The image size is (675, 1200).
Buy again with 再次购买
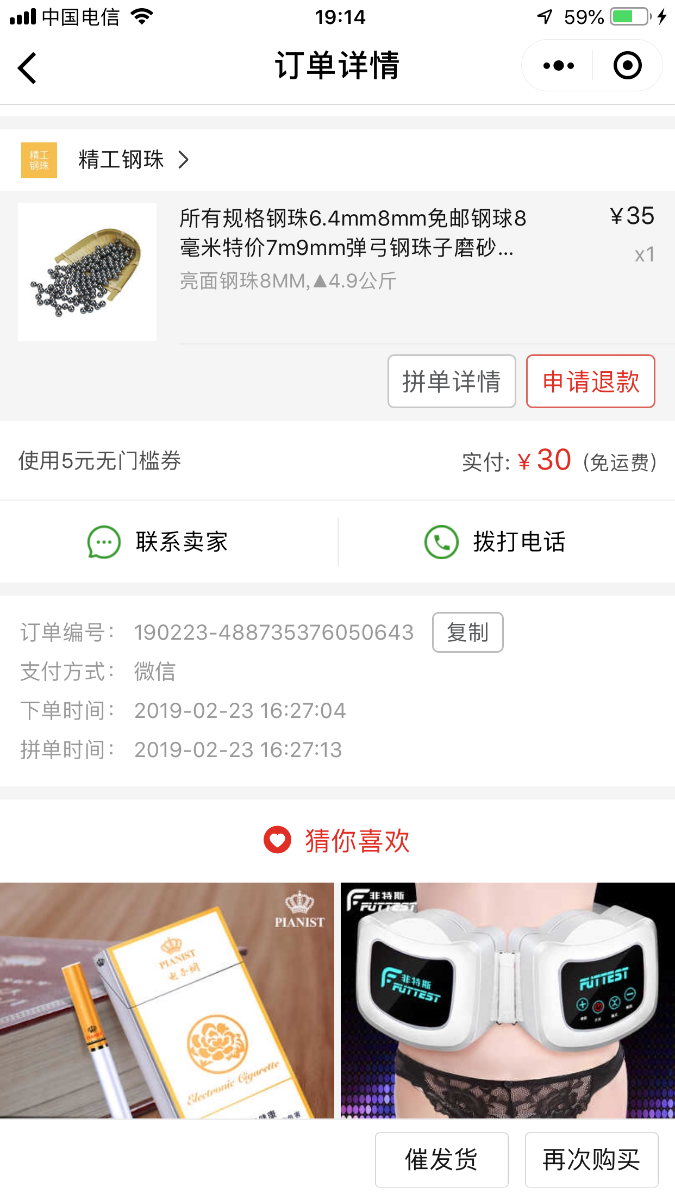click(591, 1160)
